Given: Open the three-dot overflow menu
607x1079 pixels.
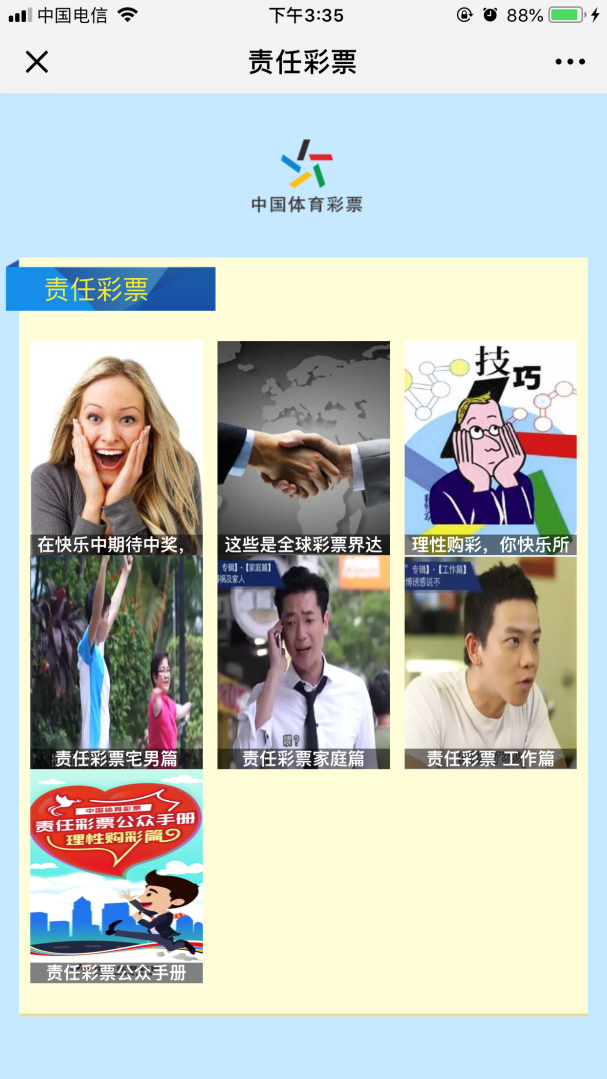Looking at the screenshot, I should (570, 62).
